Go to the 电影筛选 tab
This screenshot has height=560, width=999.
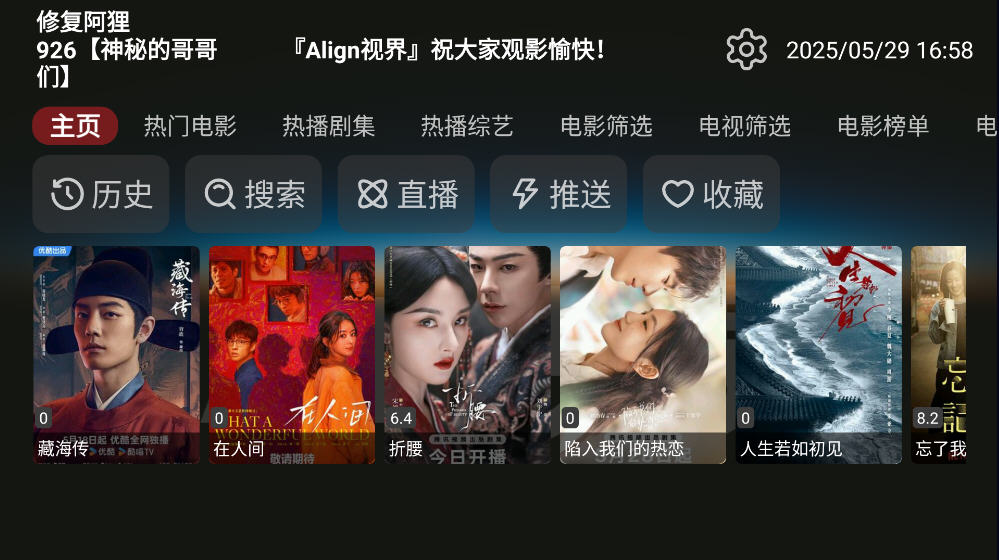click(x=606, y=126)
